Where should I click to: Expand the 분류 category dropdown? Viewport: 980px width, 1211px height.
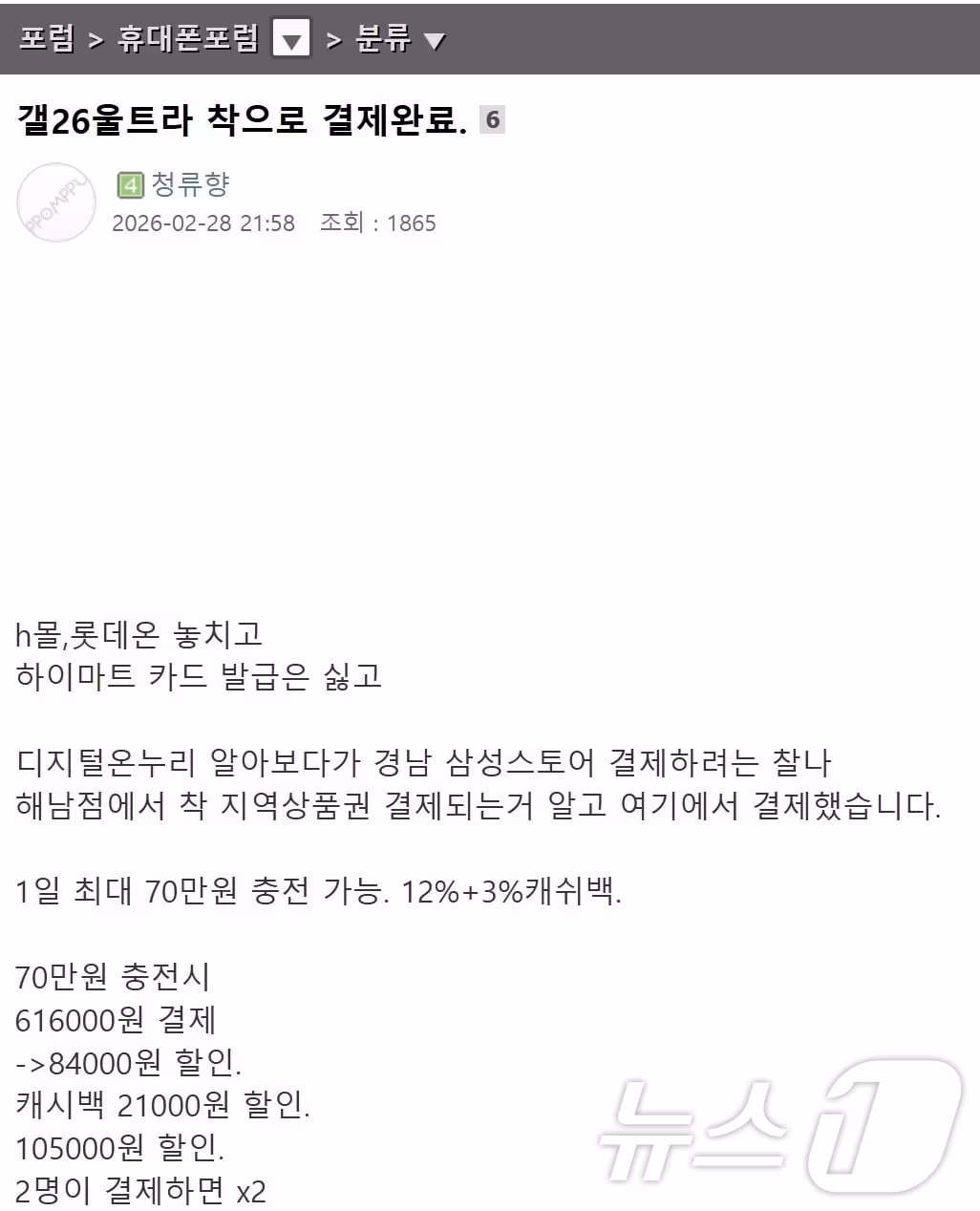[x=436, y=42]
